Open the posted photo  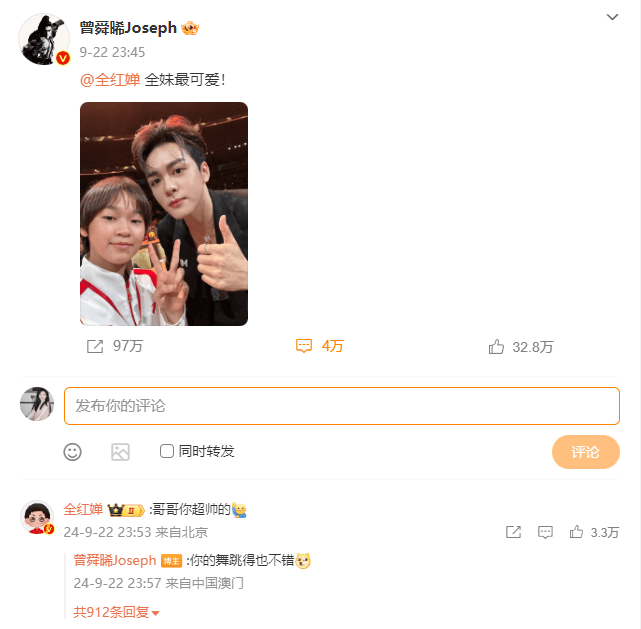click(x=164, y=214)
